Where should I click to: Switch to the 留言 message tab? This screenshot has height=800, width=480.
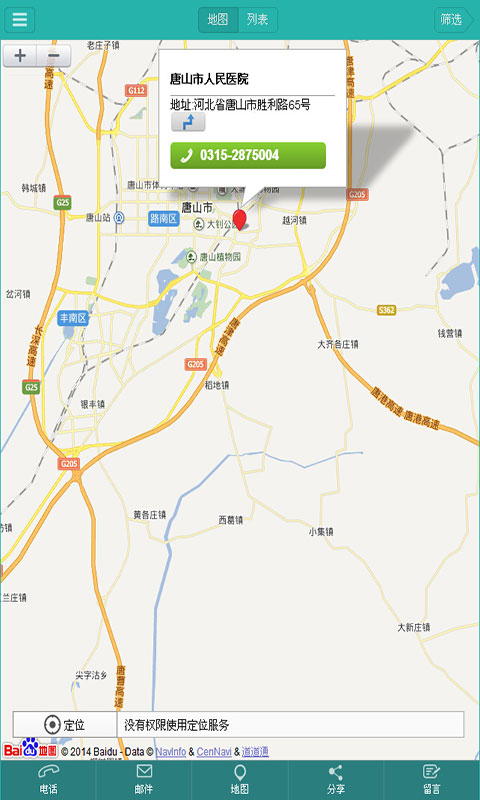(432, 780)
